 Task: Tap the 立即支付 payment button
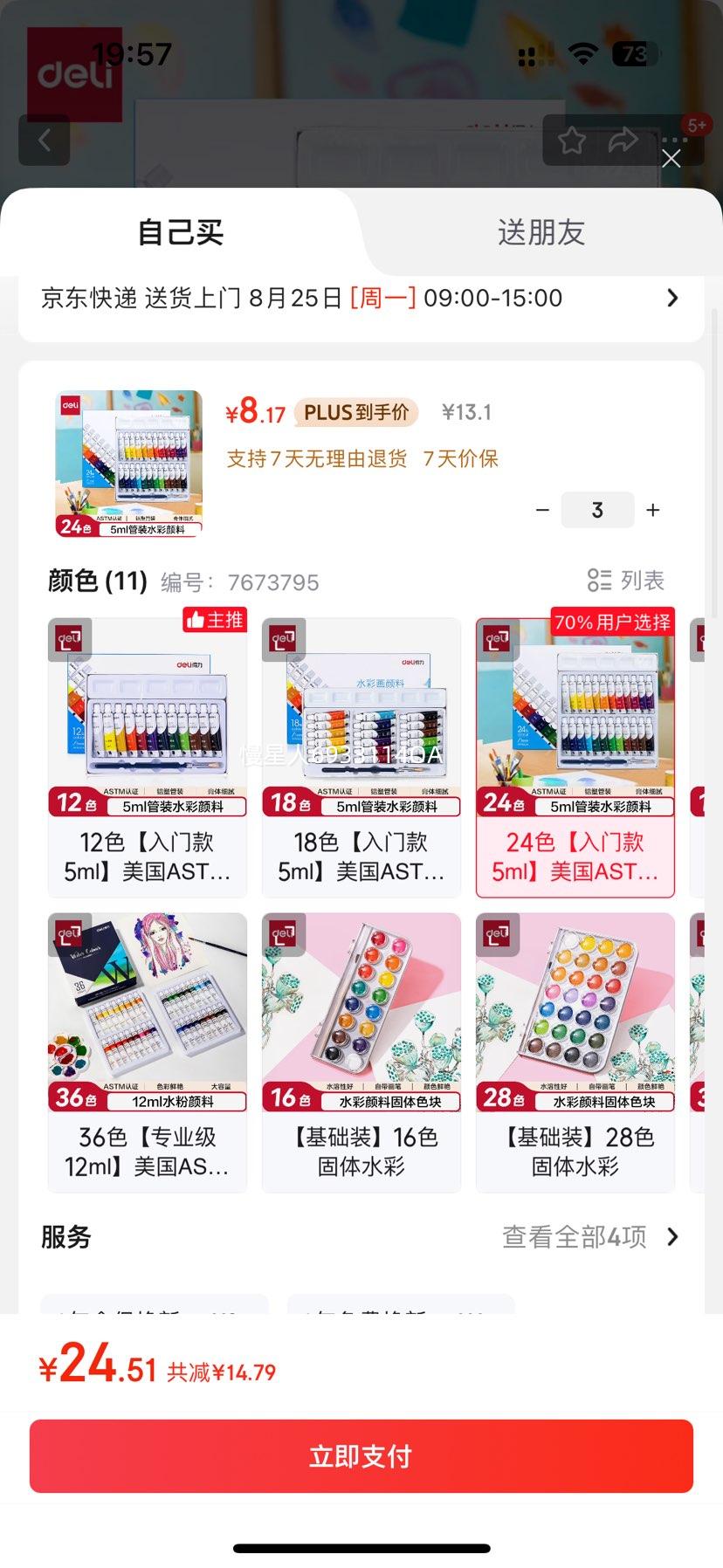click(361, 1455)
